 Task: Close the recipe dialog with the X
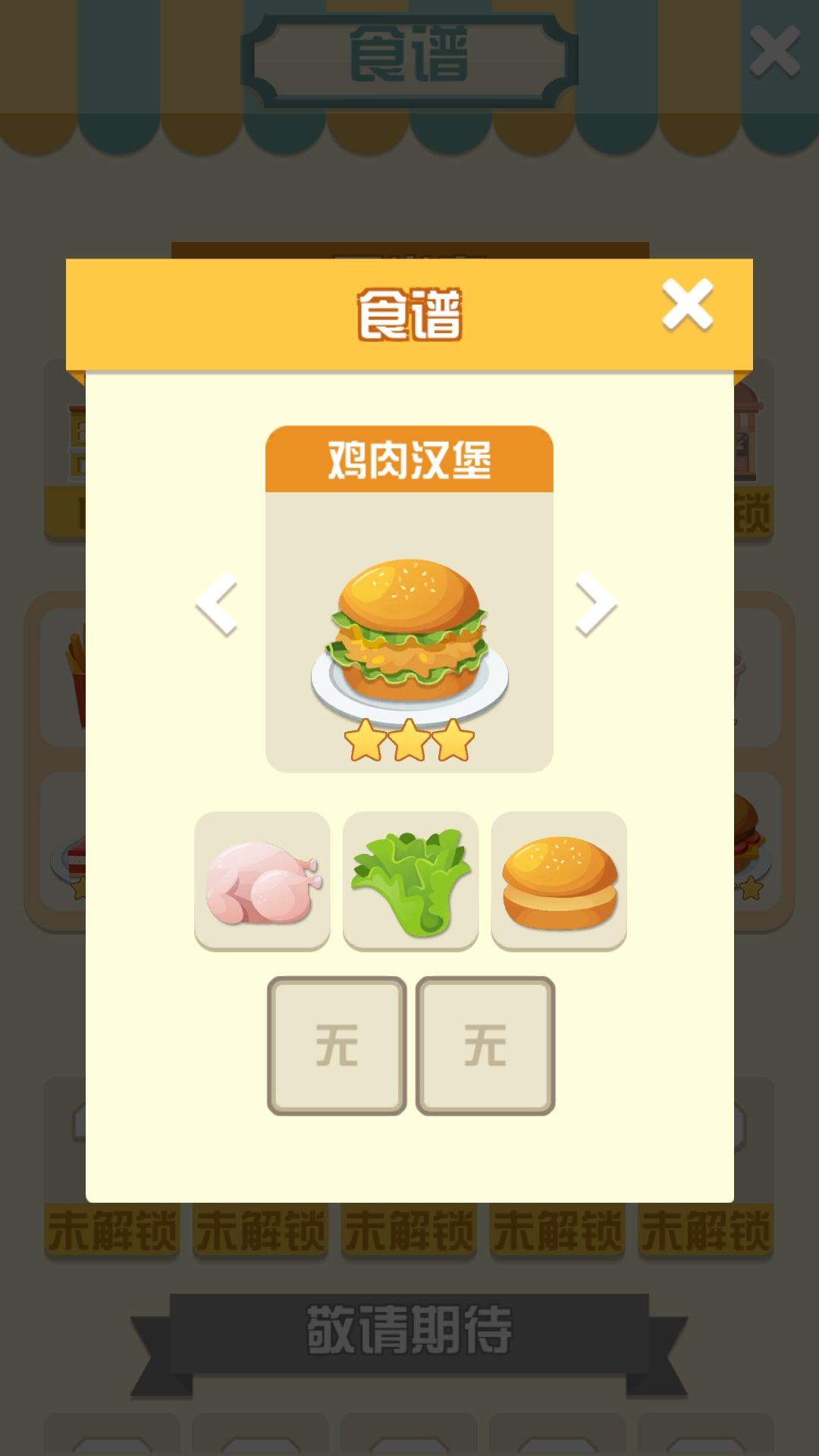click(x=686, y=305)
